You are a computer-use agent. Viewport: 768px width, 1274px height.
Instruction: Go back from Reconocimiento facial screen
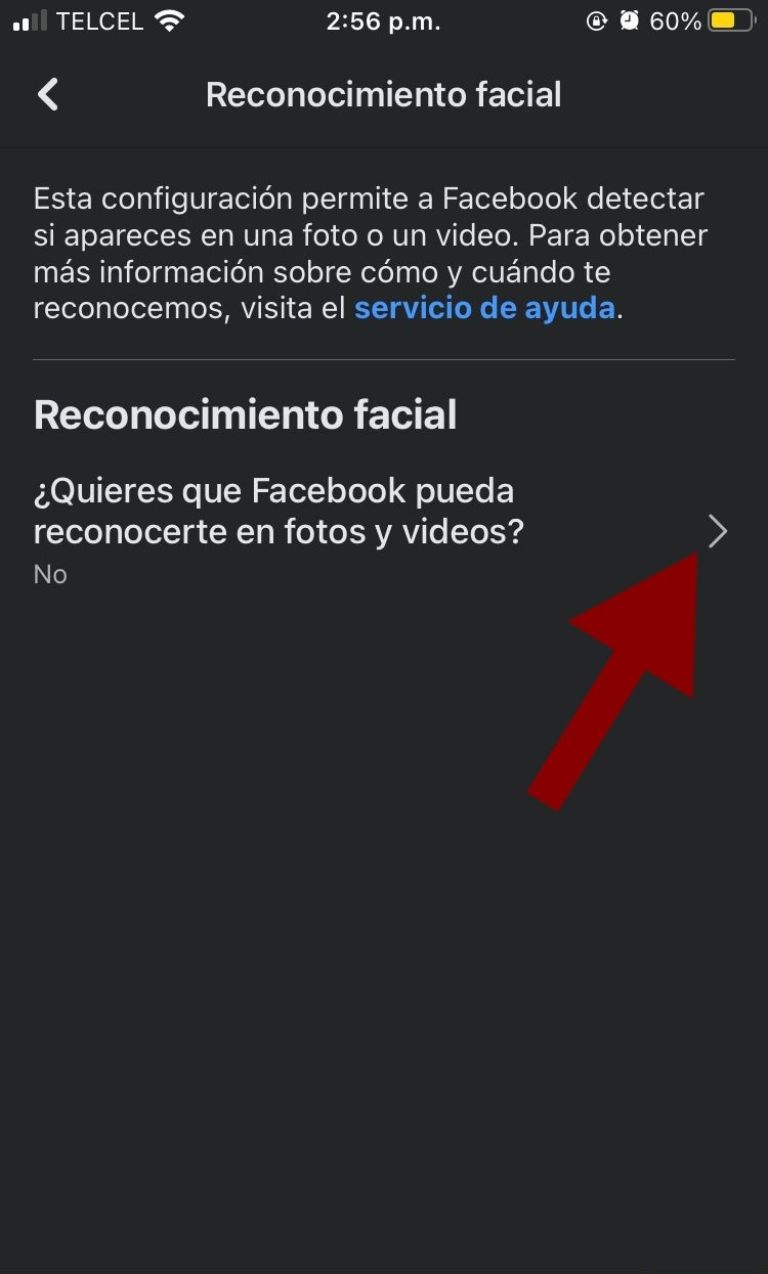[x=48, y=95]
